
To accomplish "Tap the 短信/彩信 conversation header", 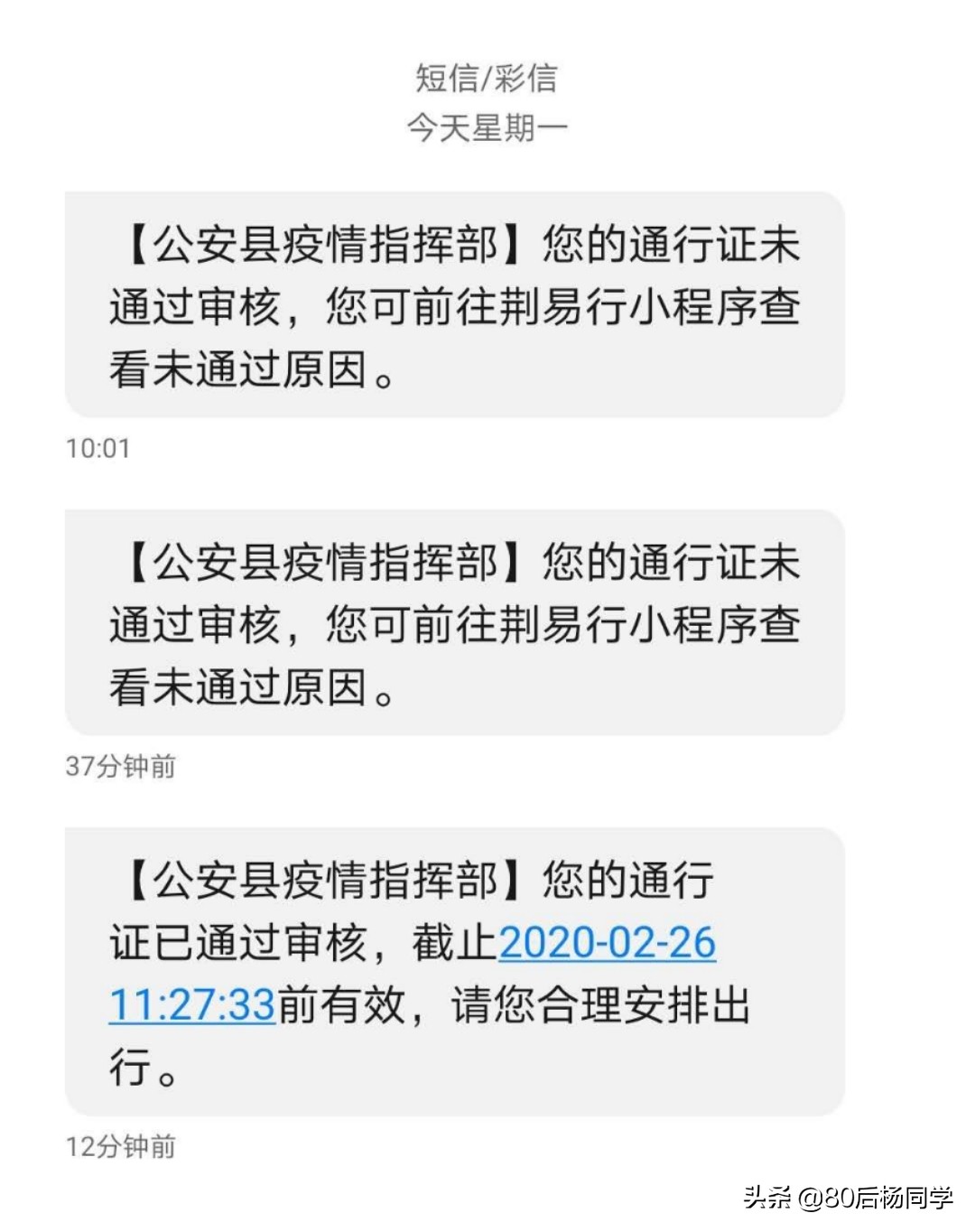I will [487, 79].
